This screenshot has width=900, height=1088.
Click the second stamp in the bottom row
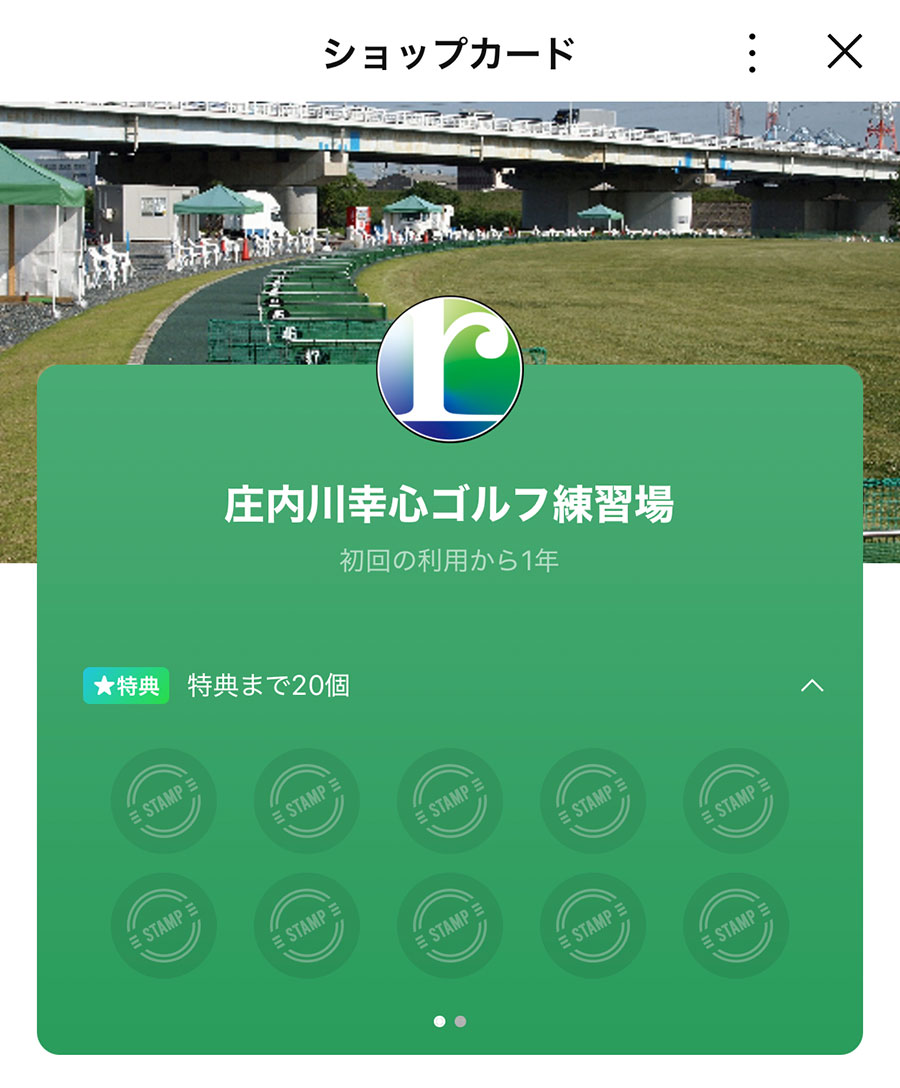(305, 924)
